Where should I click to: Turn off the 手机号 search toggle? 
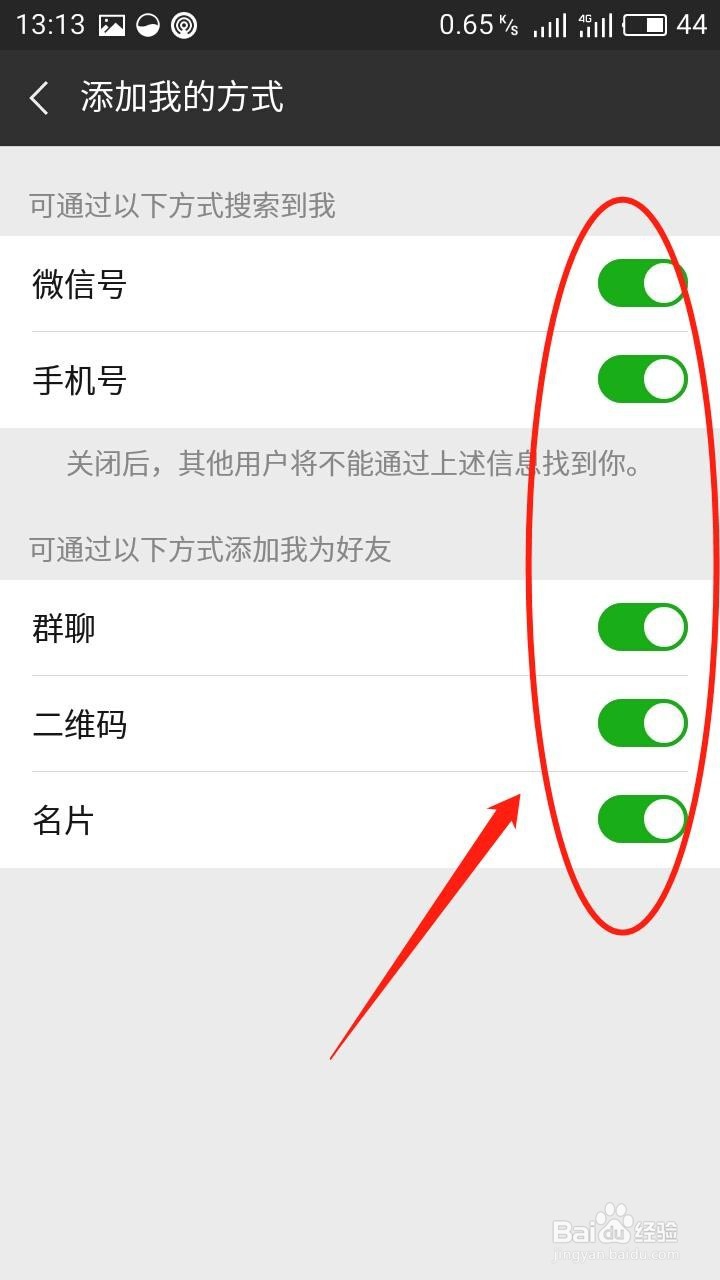pos(641,379)
